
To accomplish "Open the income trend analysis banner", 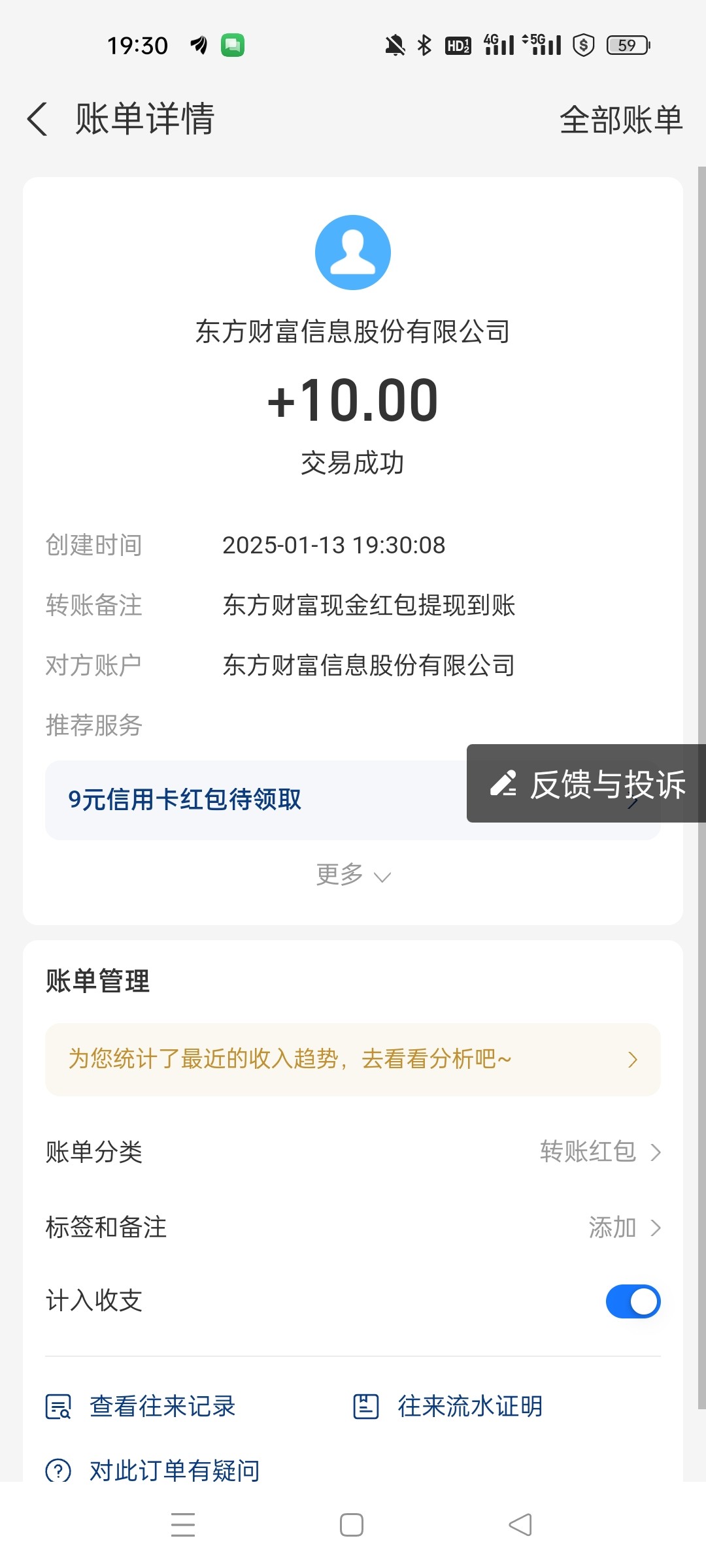I will point(353,1059).
